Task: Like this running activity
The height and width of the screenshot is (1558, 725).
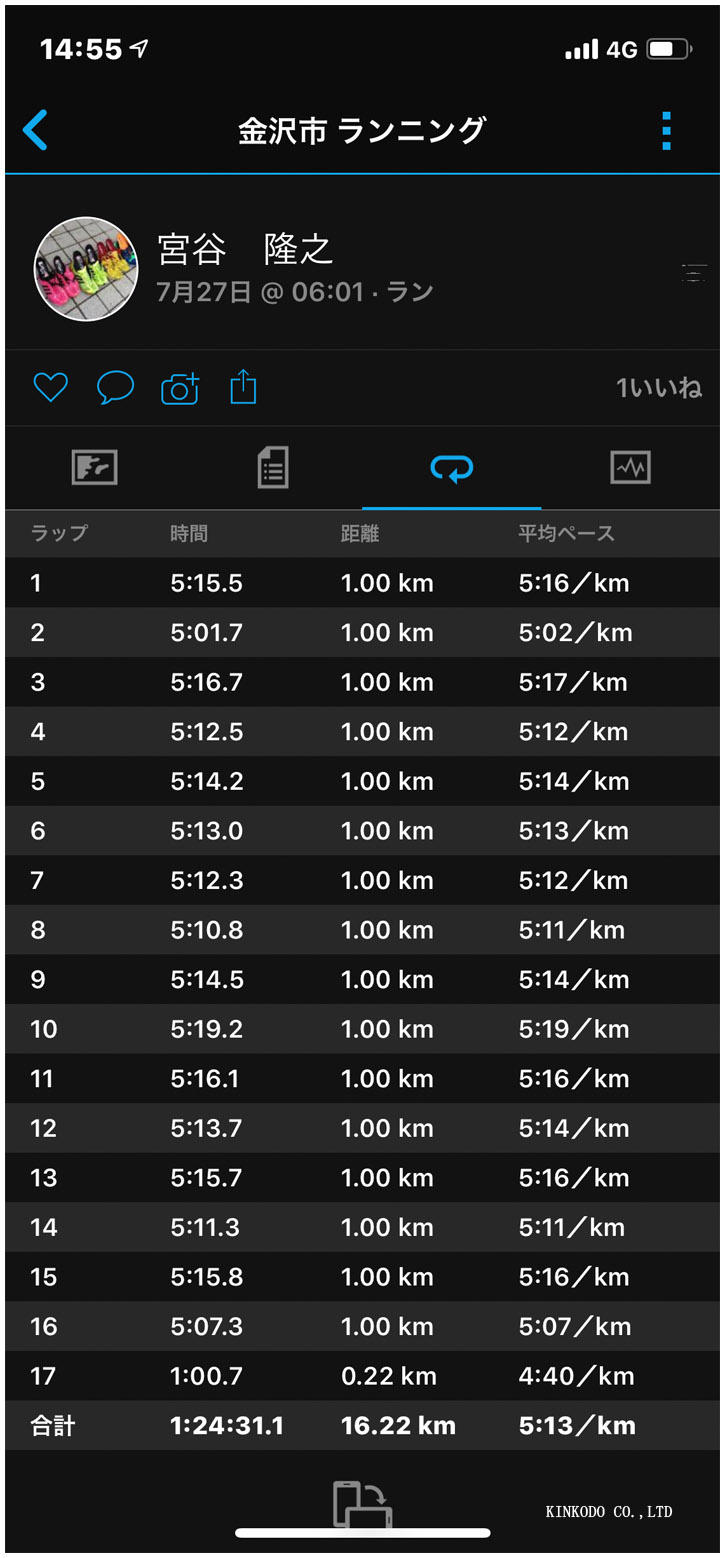Action: pos(50,388)
